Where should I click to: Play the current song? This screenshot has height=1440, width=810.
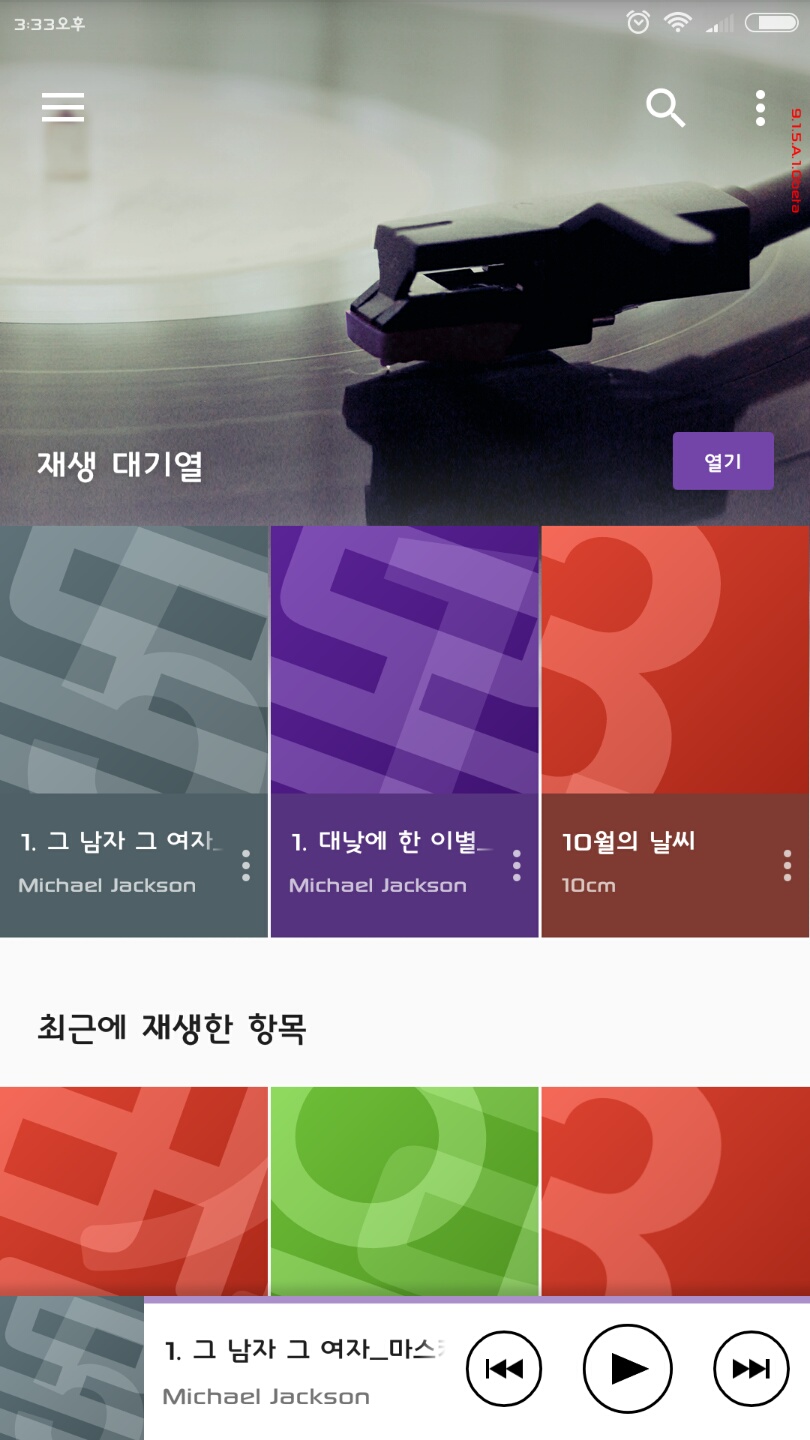pyautogui.click(x=627, y=1369)
